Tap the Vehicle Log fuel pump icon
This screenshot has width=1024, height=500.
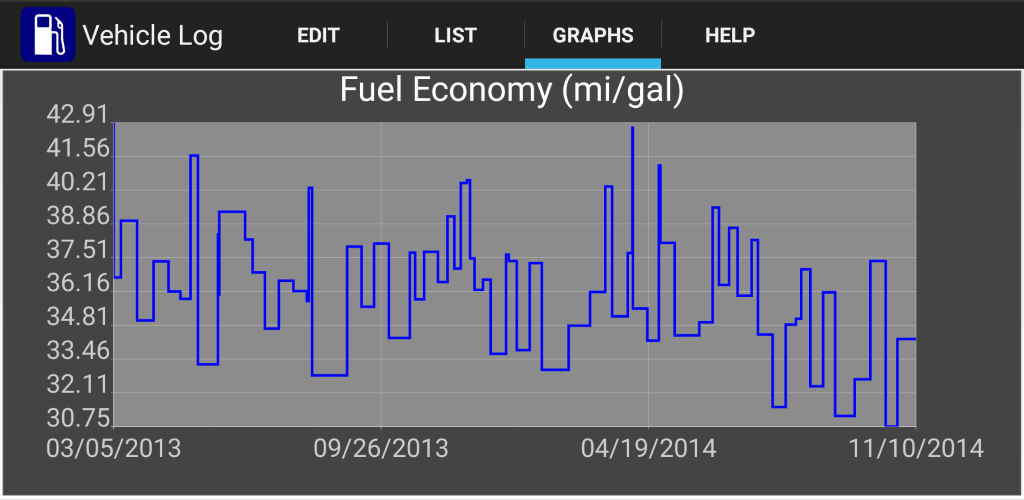48,35
